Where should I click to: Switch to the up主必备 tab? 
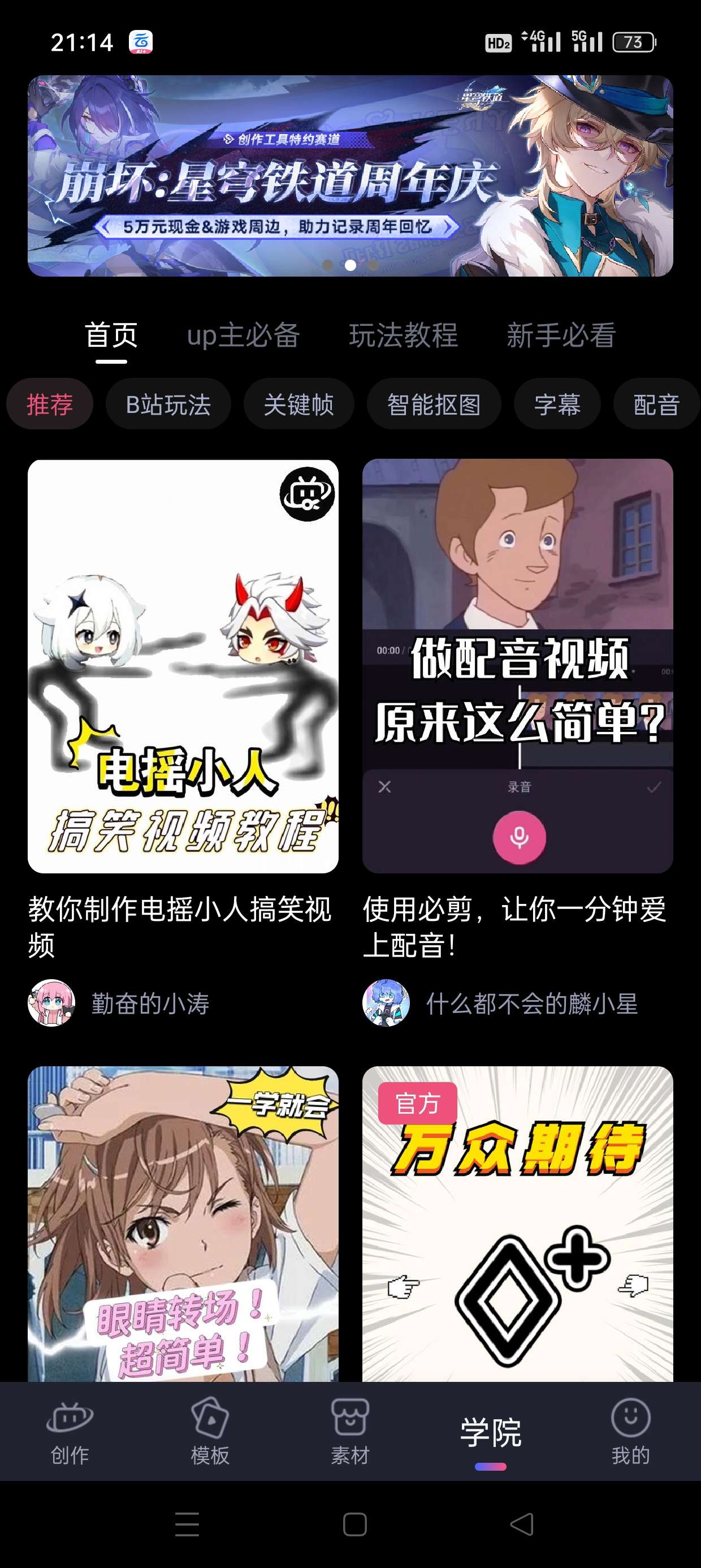point(244,335)
